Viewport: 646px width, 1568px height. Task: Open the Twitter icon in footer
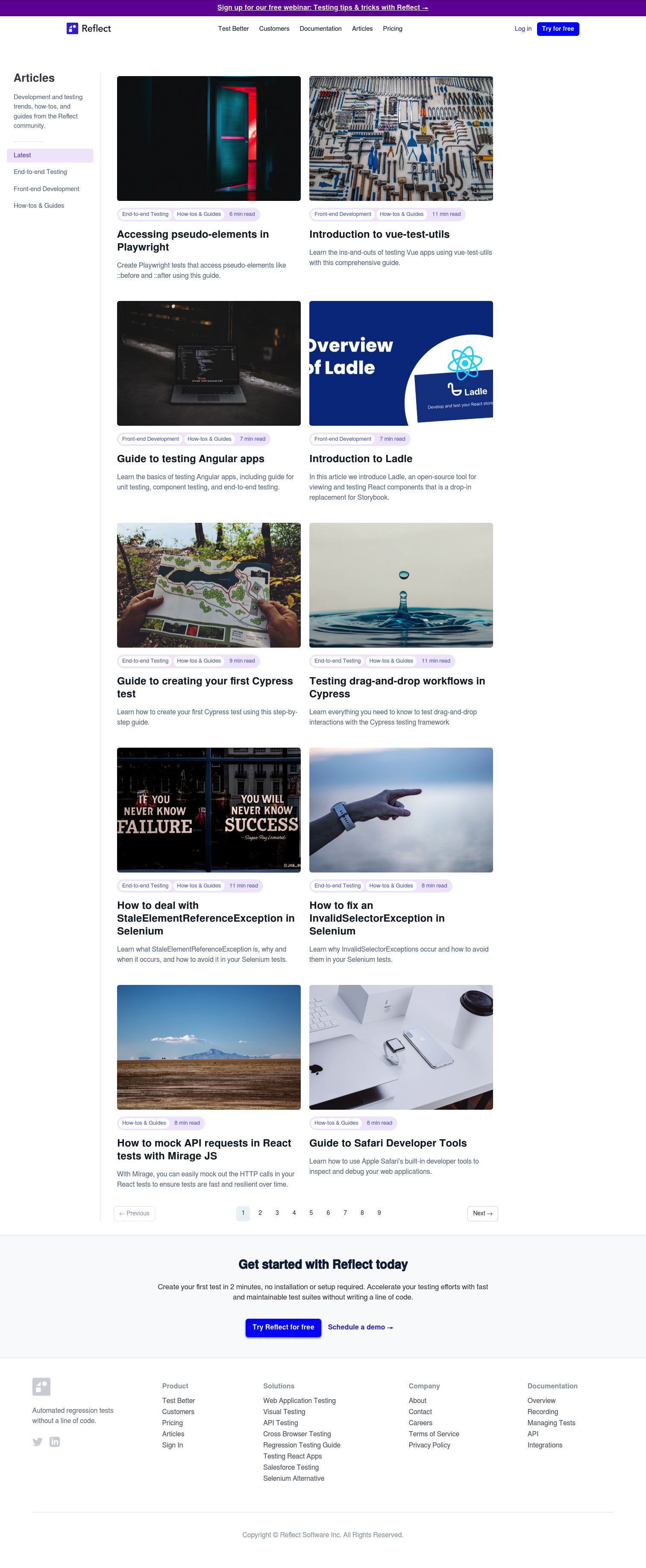click(x=38, y=1441)
